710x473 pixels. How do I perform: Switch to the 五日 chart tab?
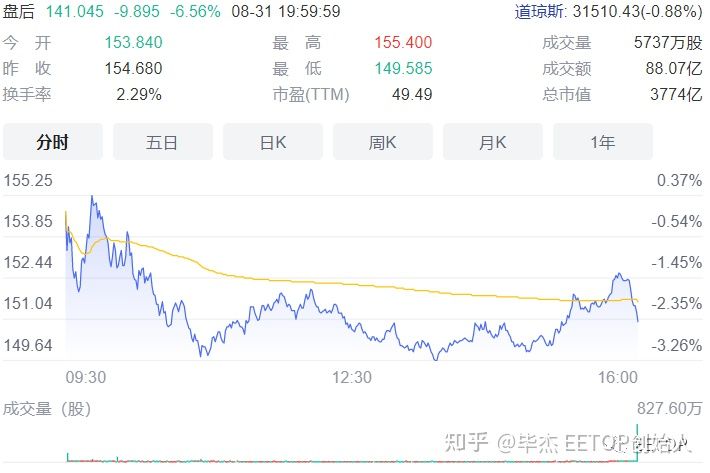point(163,142)
